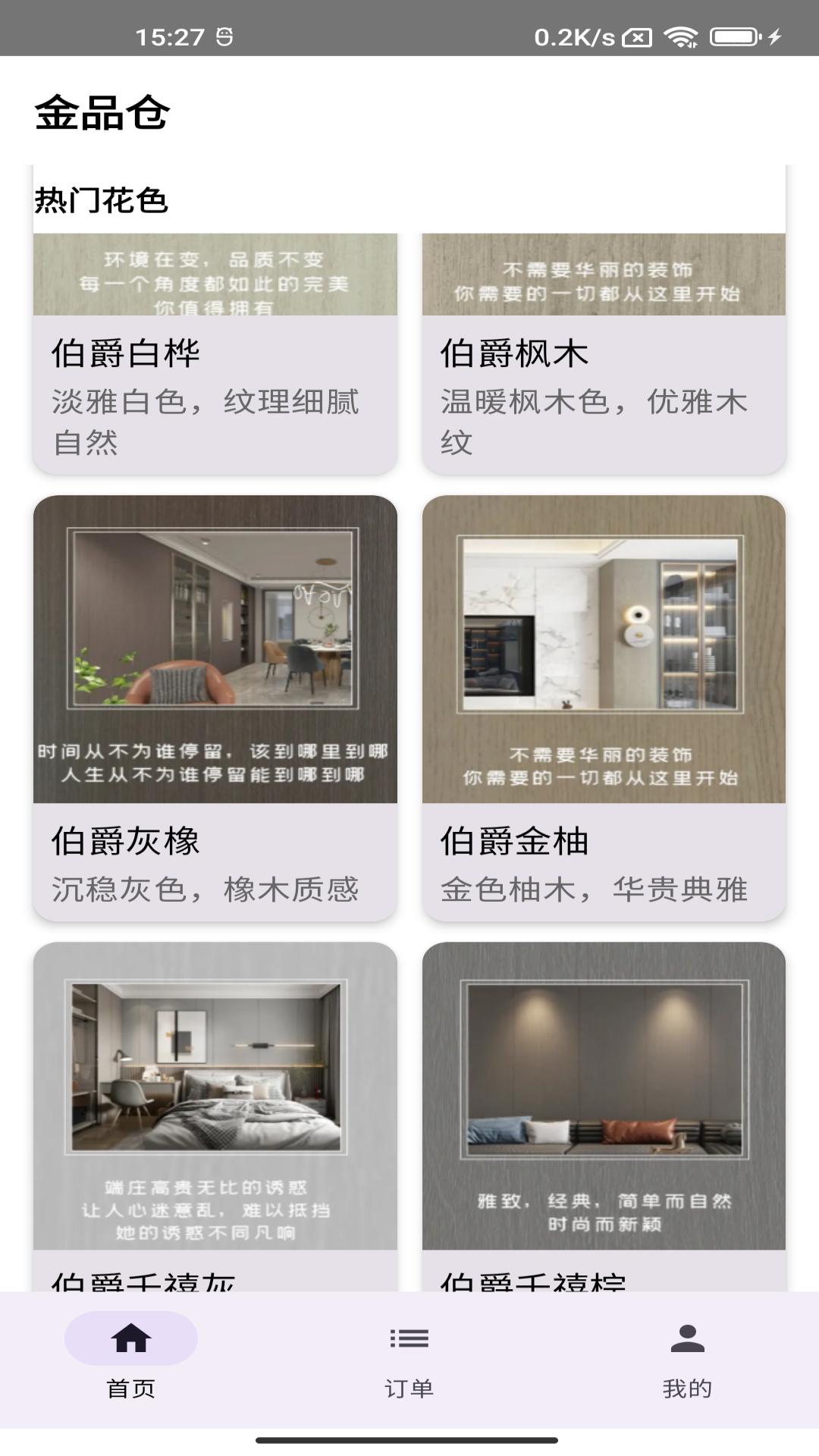
Task: Open the 伯爵枫木 product card
Action: [x=604, y=379]
